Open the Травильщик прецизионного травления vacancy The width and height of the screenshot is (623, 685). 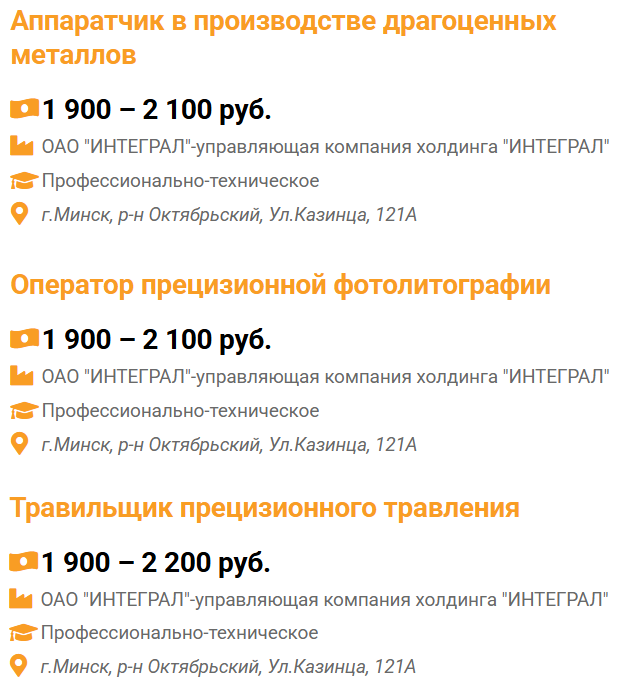(265, 508)
